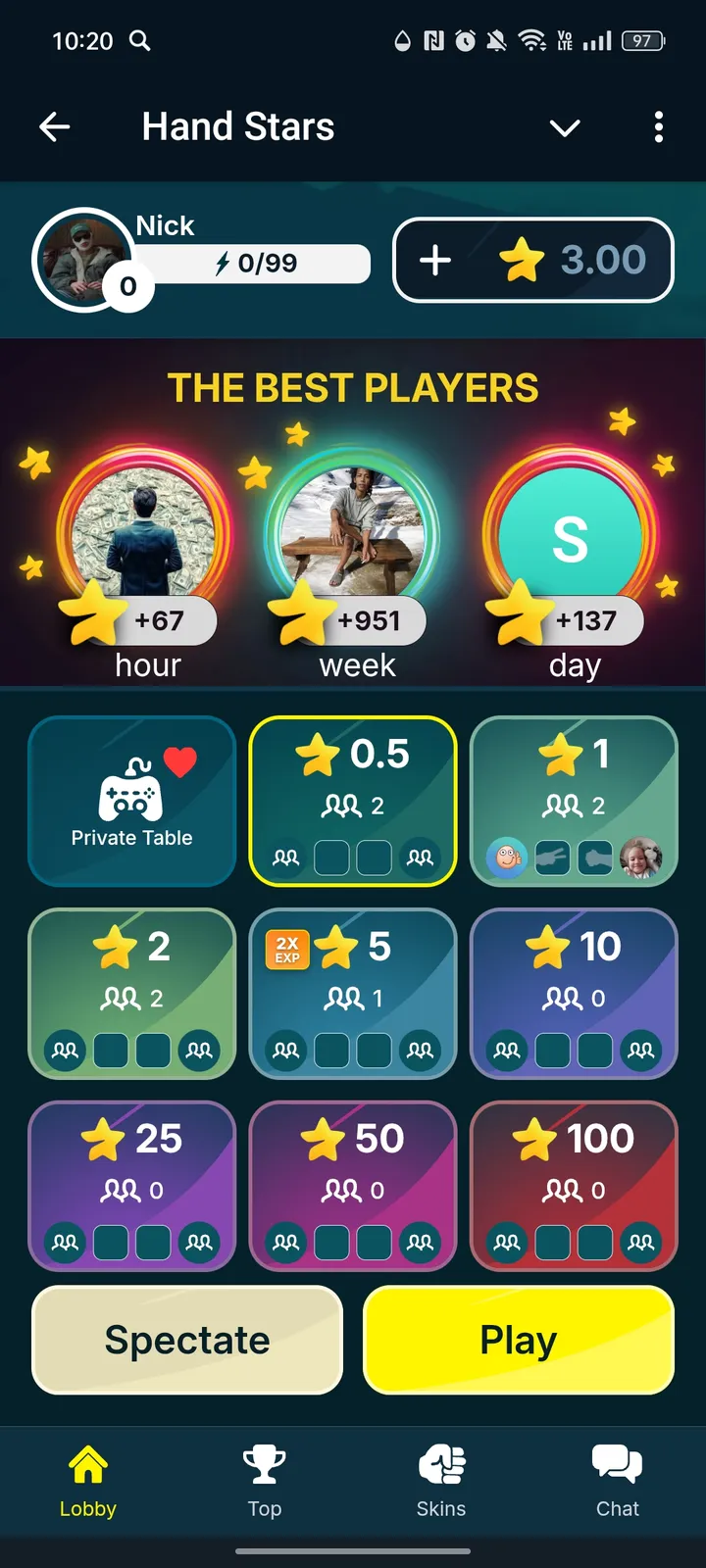This screenshot has height=1568, width=706.
Task: Choose the 25 star table
Action: (x=132, y=1185)
